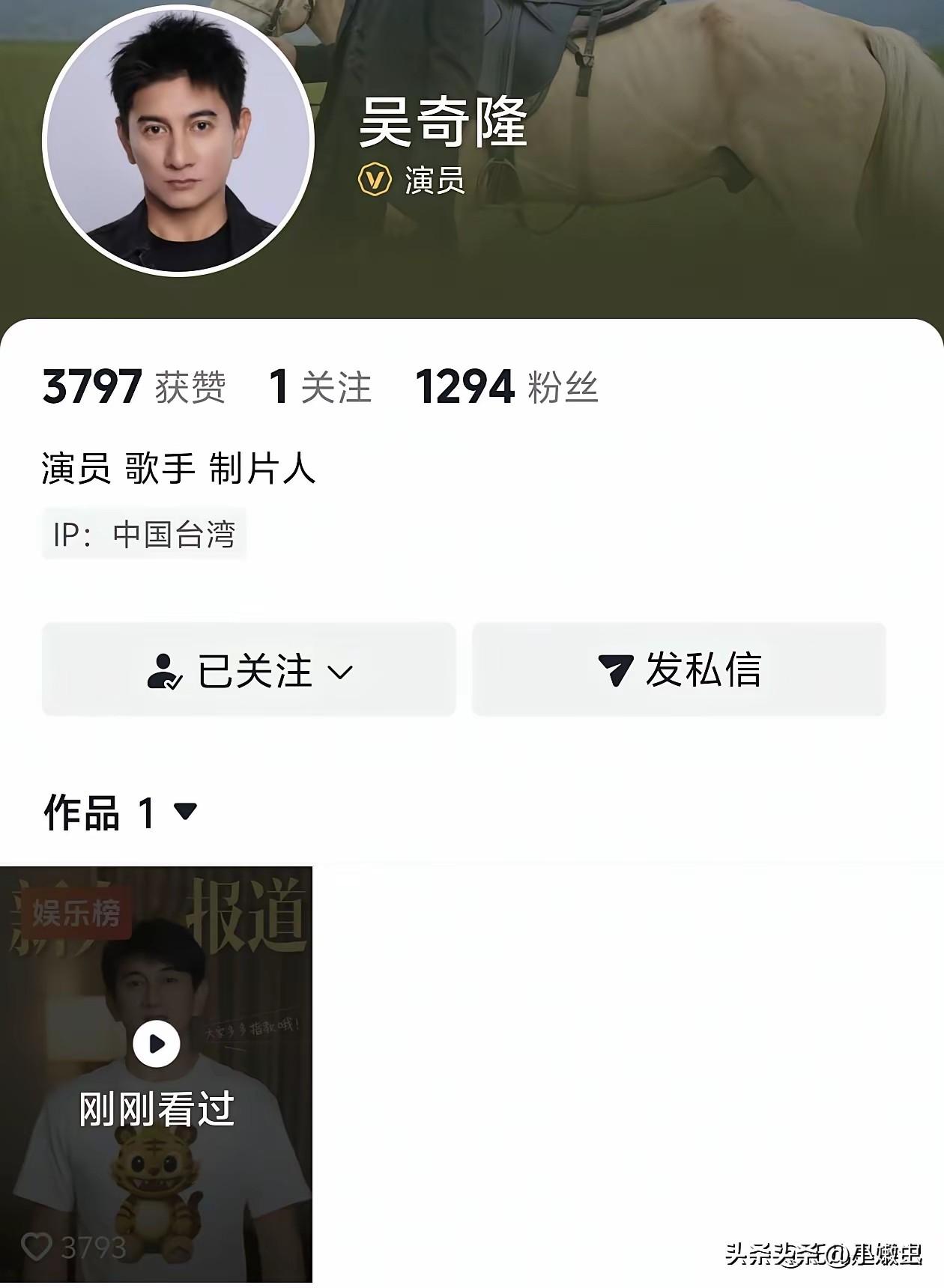Send a private message via 发私信
This screenshot has width=944, height=1288.
pyautogui.click(x=679, y=669)
